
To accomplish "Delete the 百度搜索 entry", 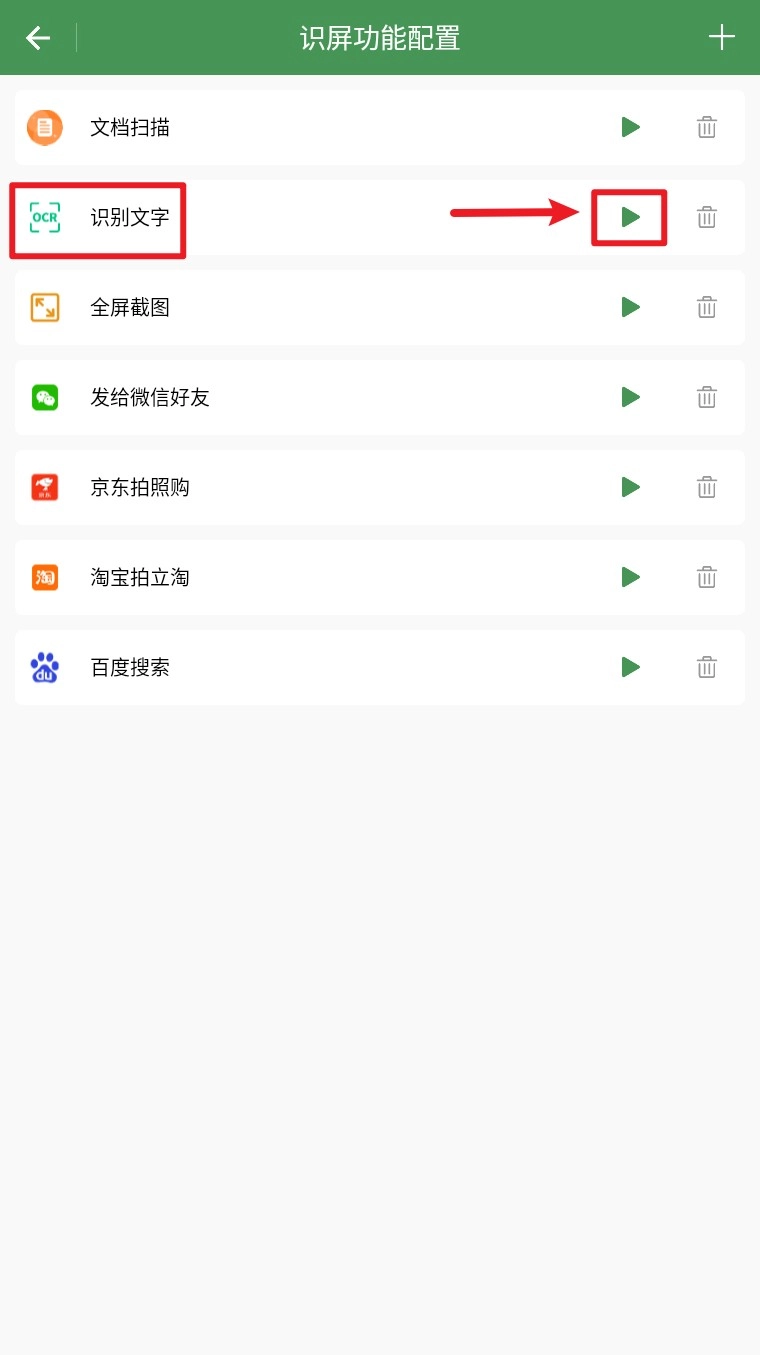I will pyautogui.click(x=707, y=667).
